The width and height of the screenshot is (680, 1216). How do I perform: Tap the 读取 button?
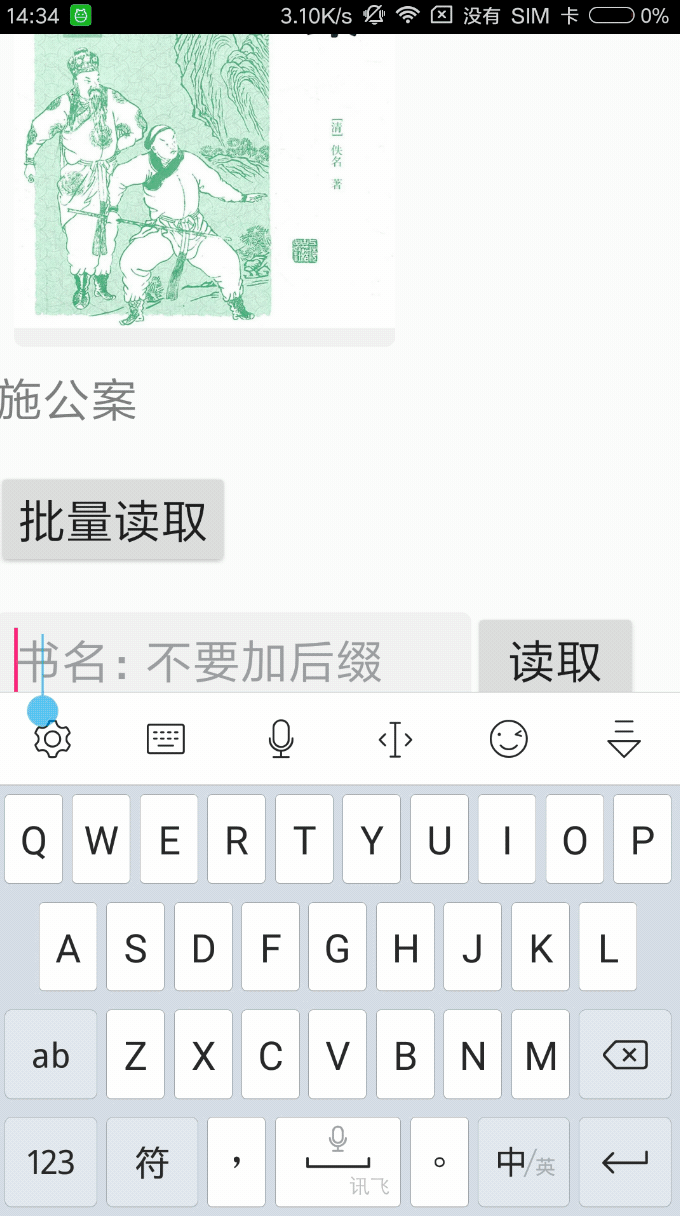[555, 660]
